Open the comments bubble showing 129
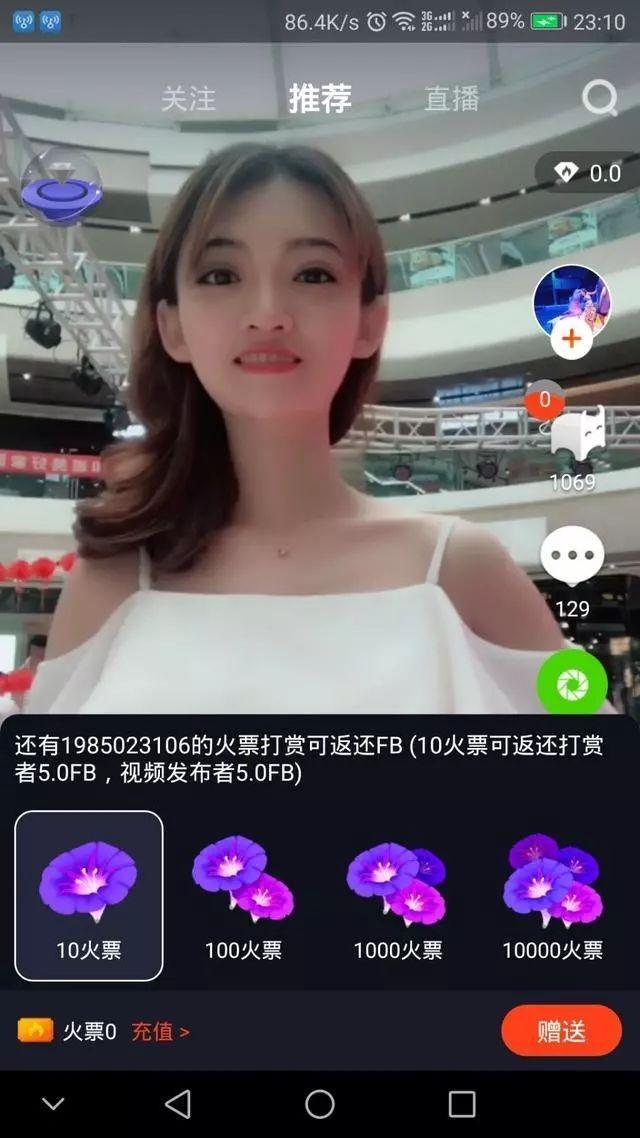 572,554
